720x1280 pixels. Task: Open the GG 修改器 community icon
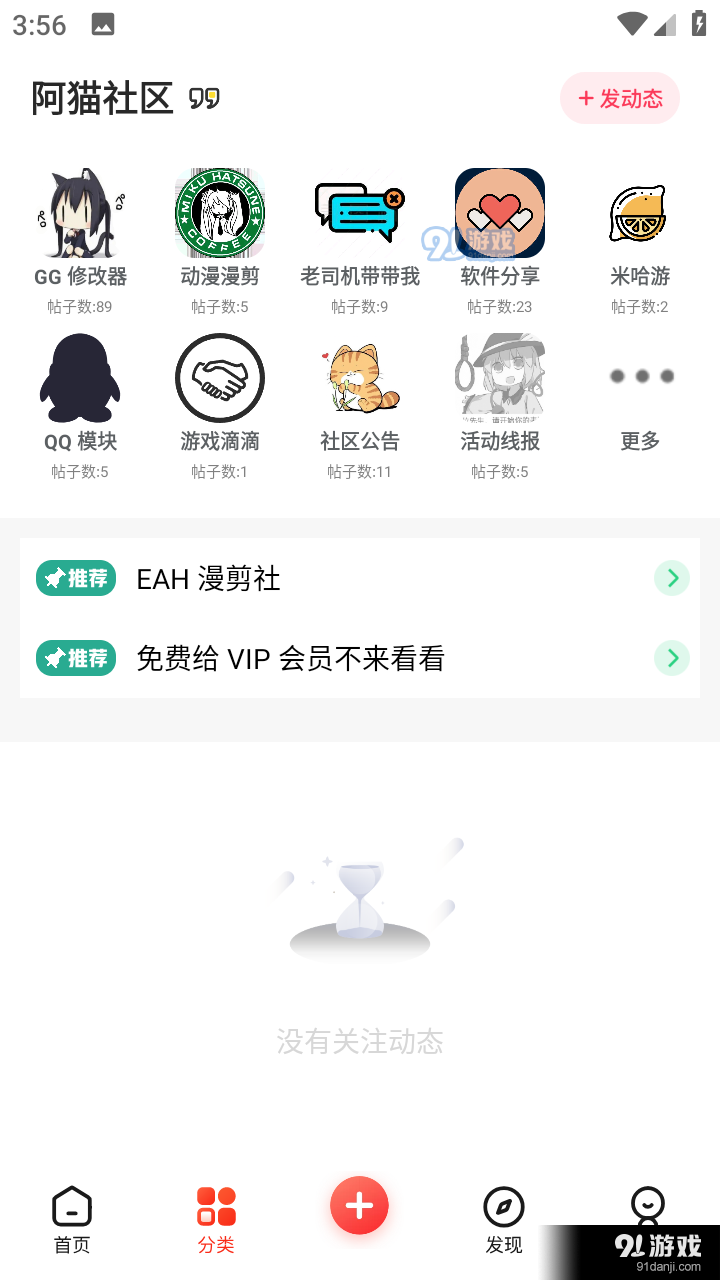pyautogui.click(x=80, y=212)
